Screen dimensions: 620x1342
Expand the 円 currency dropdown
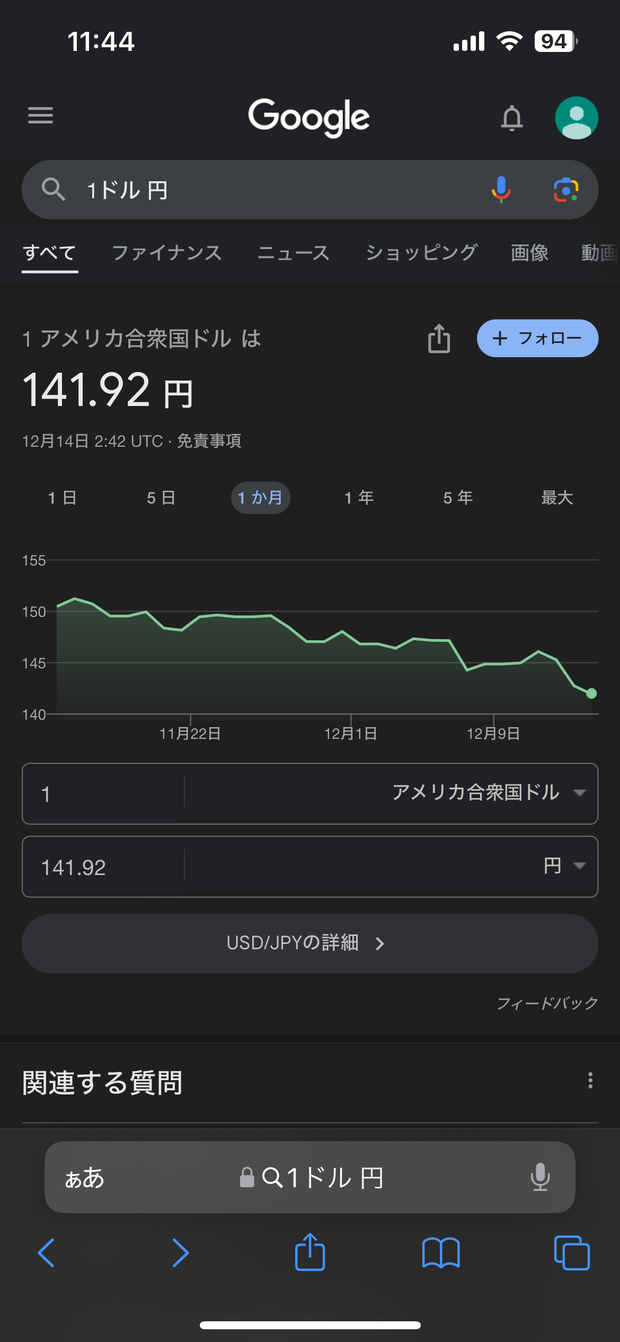(564, 867)
